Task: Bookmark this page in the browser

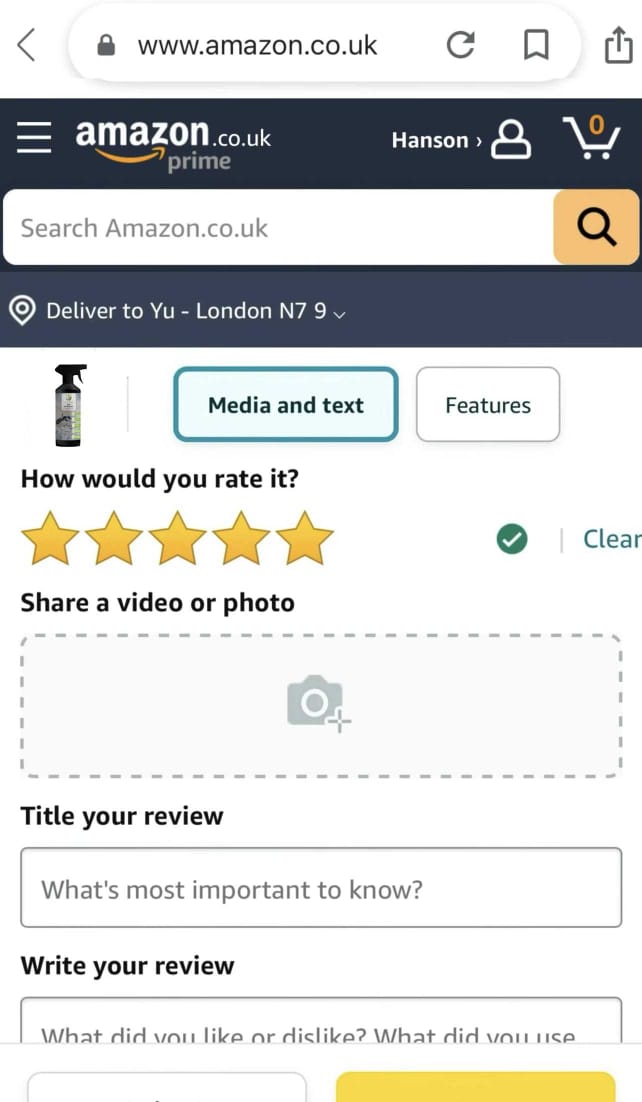Action: click(537, 45)
